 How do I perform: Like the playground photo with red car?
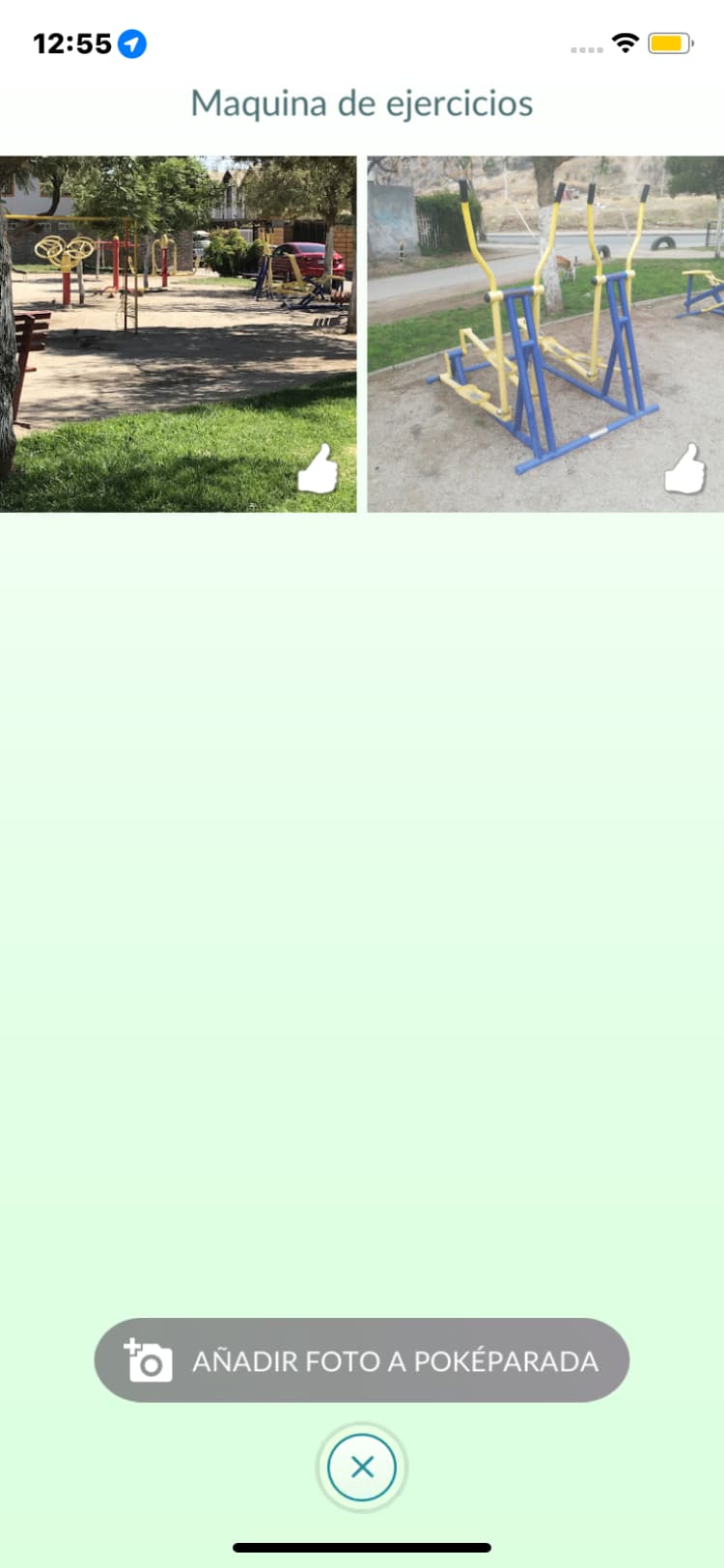pos(318,469)
